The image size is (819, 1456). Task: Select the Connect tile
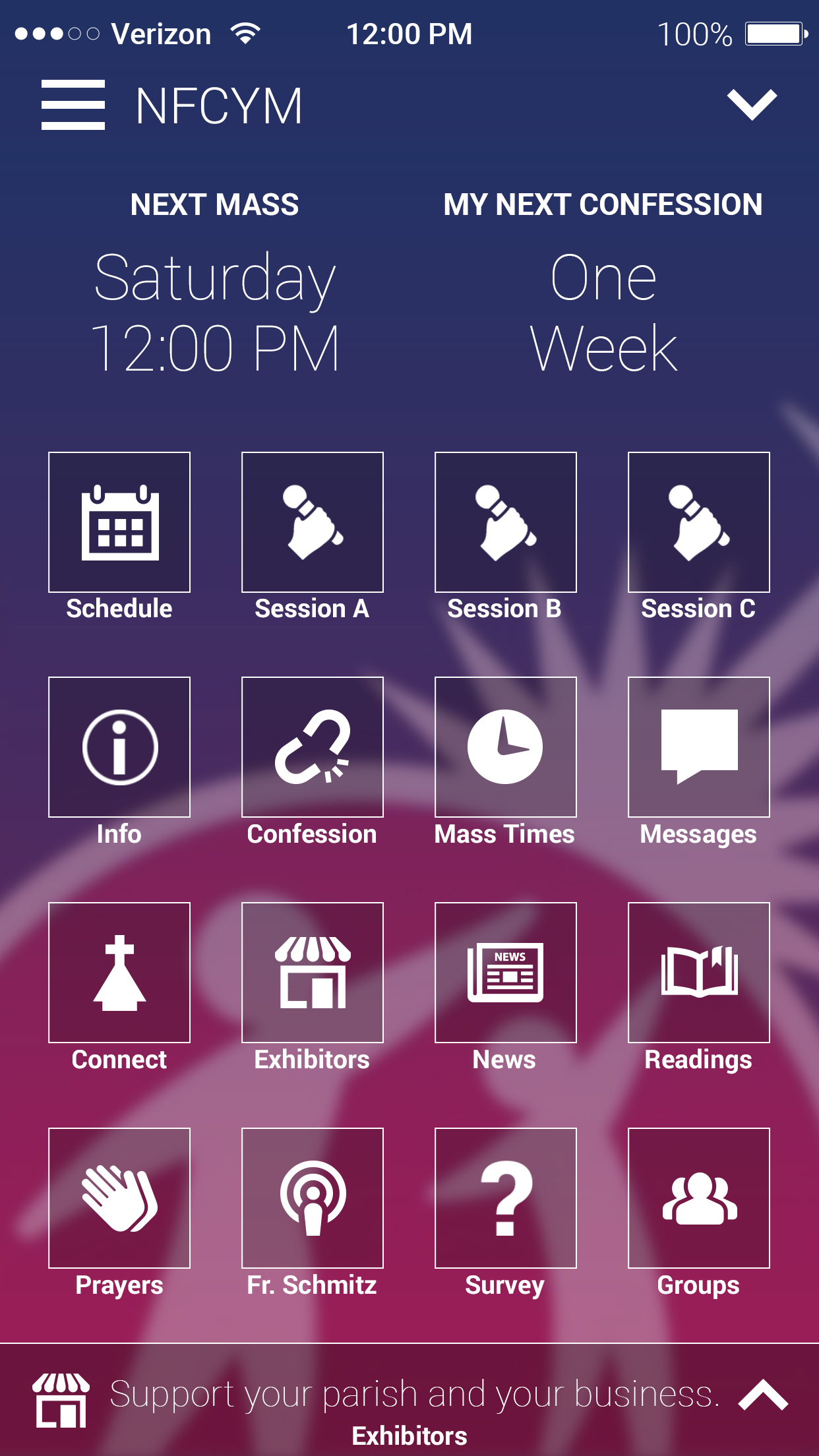pyautogui.click(x=119, y=973)
